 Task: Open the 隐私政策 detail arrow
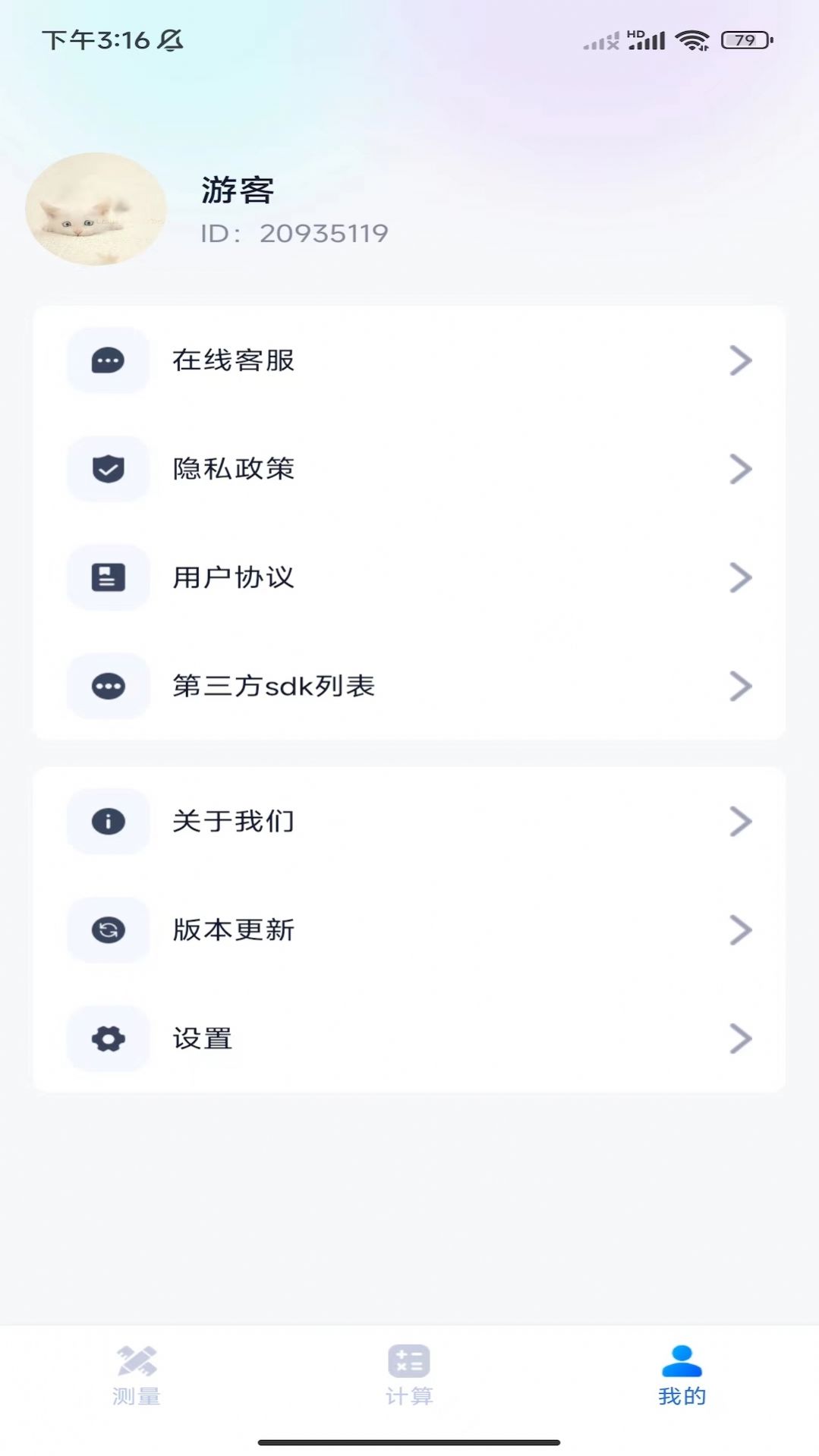click(x=739, y=469)
